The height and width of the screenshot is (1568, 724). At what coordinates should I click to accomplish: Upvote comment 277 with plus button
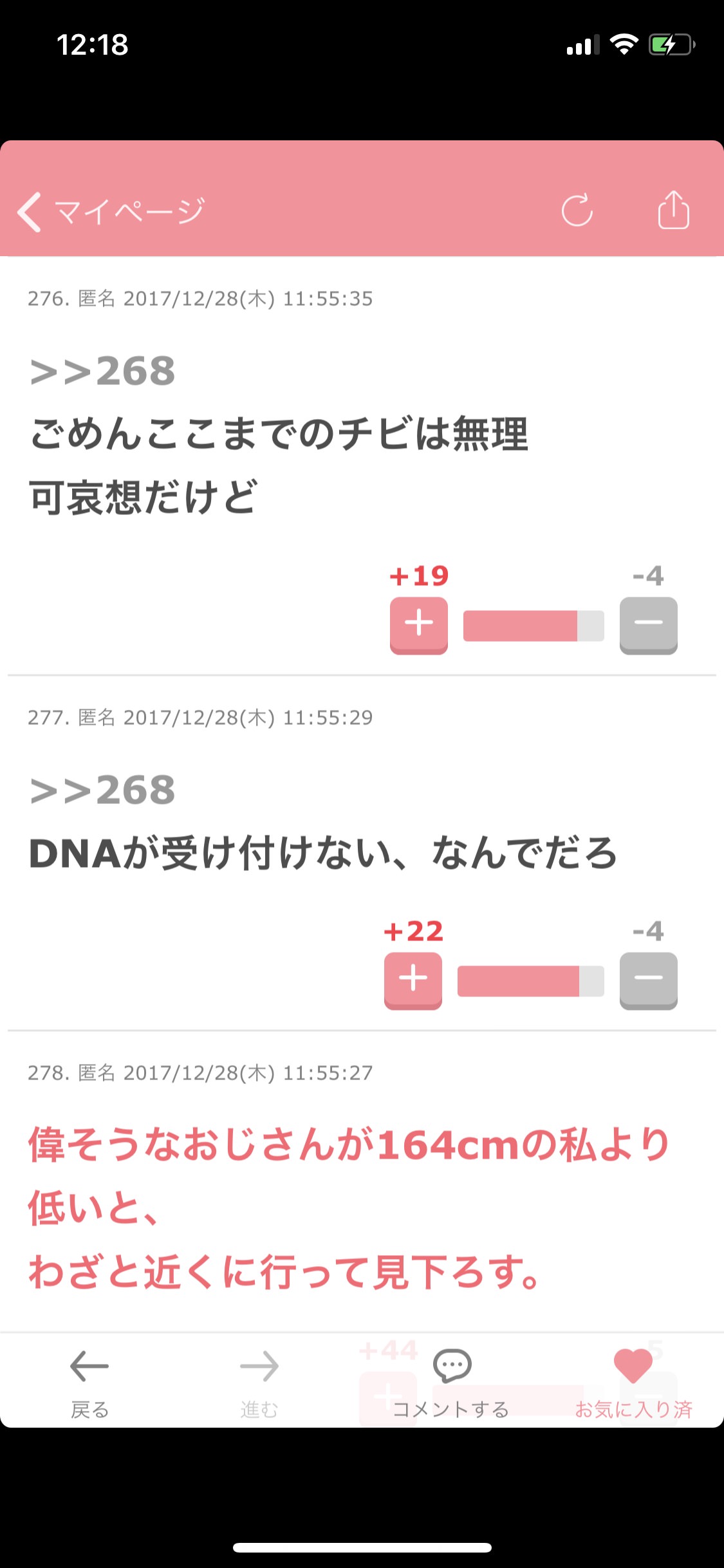tap(413, 980)
